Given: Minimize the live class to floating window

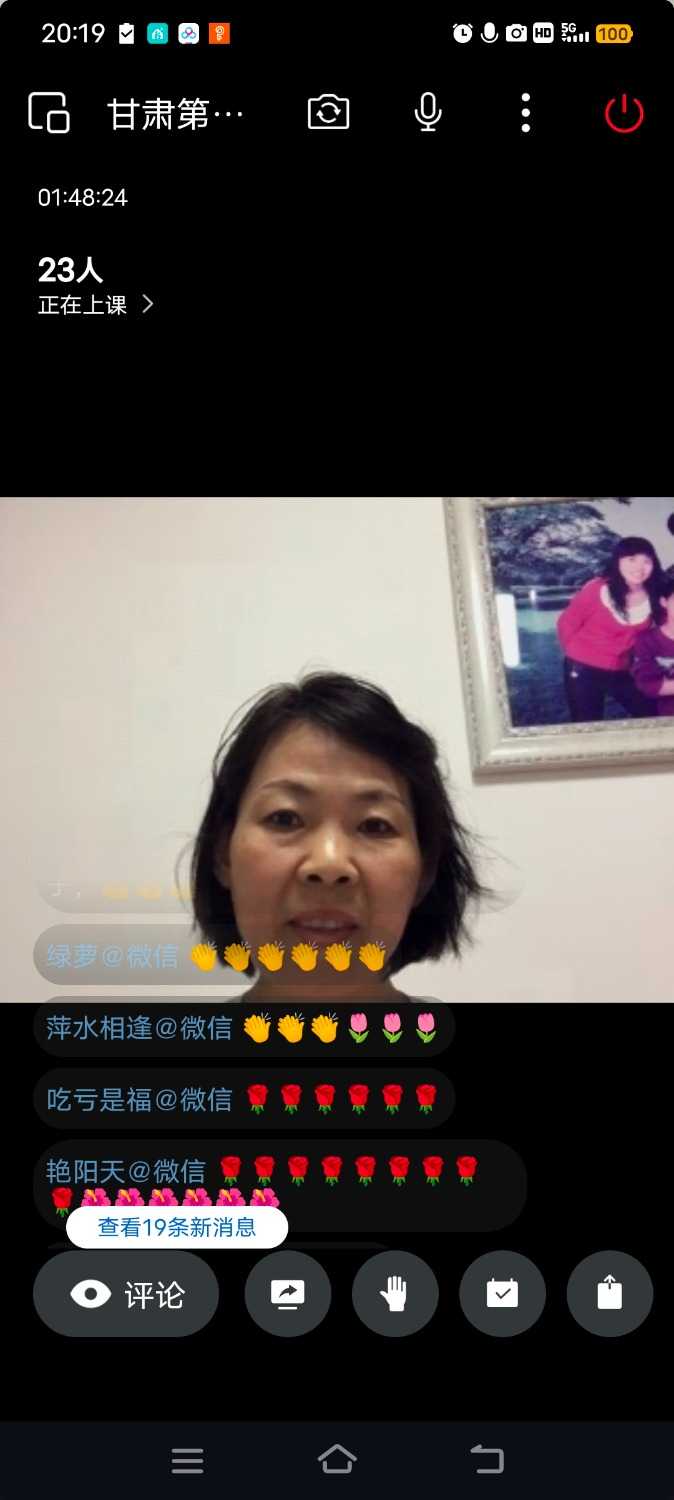Looking at the screenshot, I should 48,113.
